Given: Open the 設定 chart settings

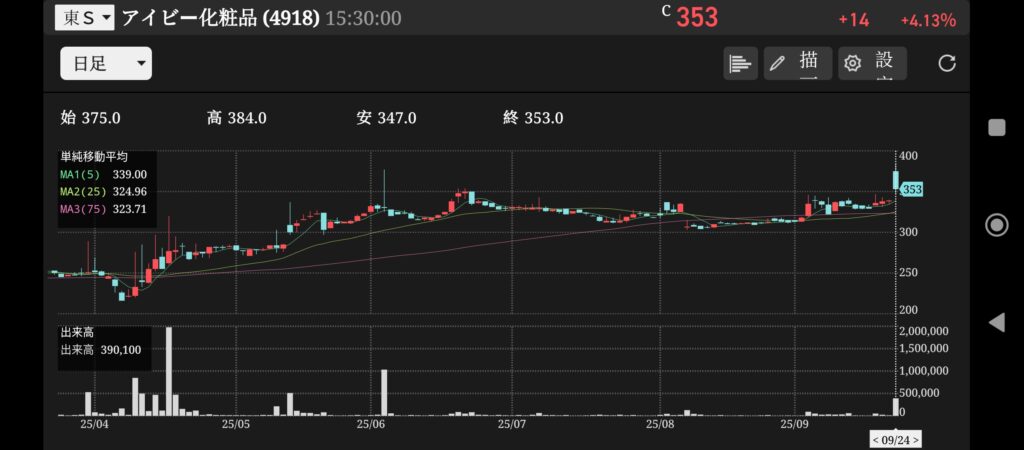Looking at the screenshot, I should [872, 63].
